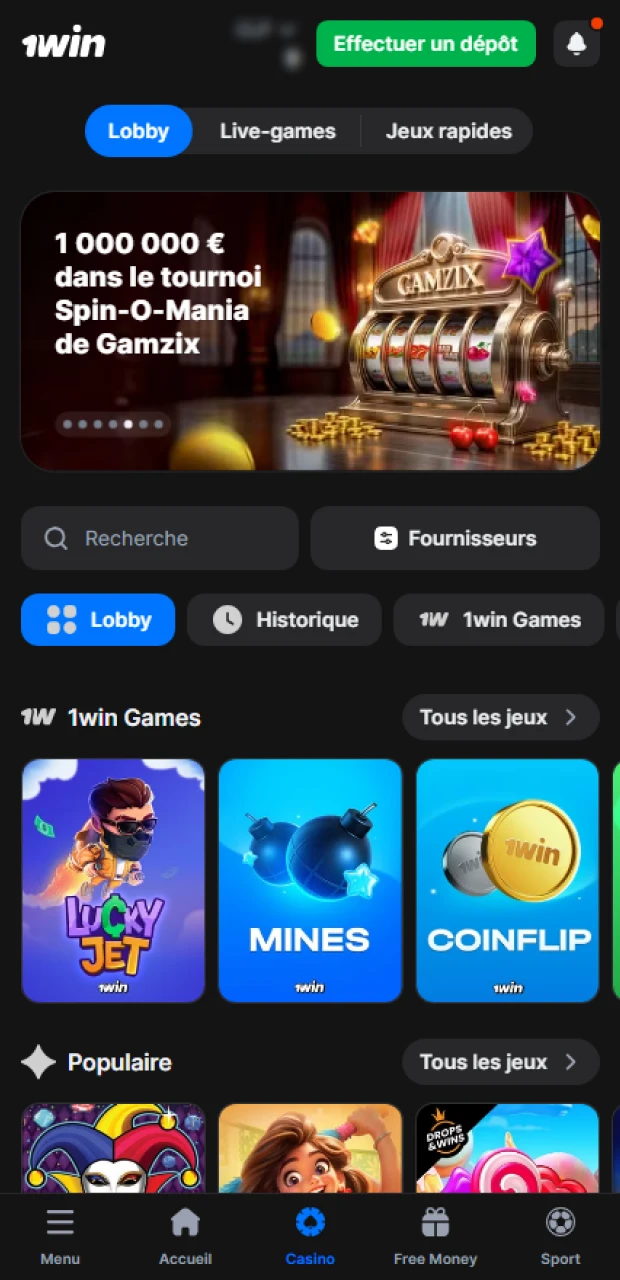Open the Menu drawer
Screen dimensions: 620x1280
(60, 1236)
